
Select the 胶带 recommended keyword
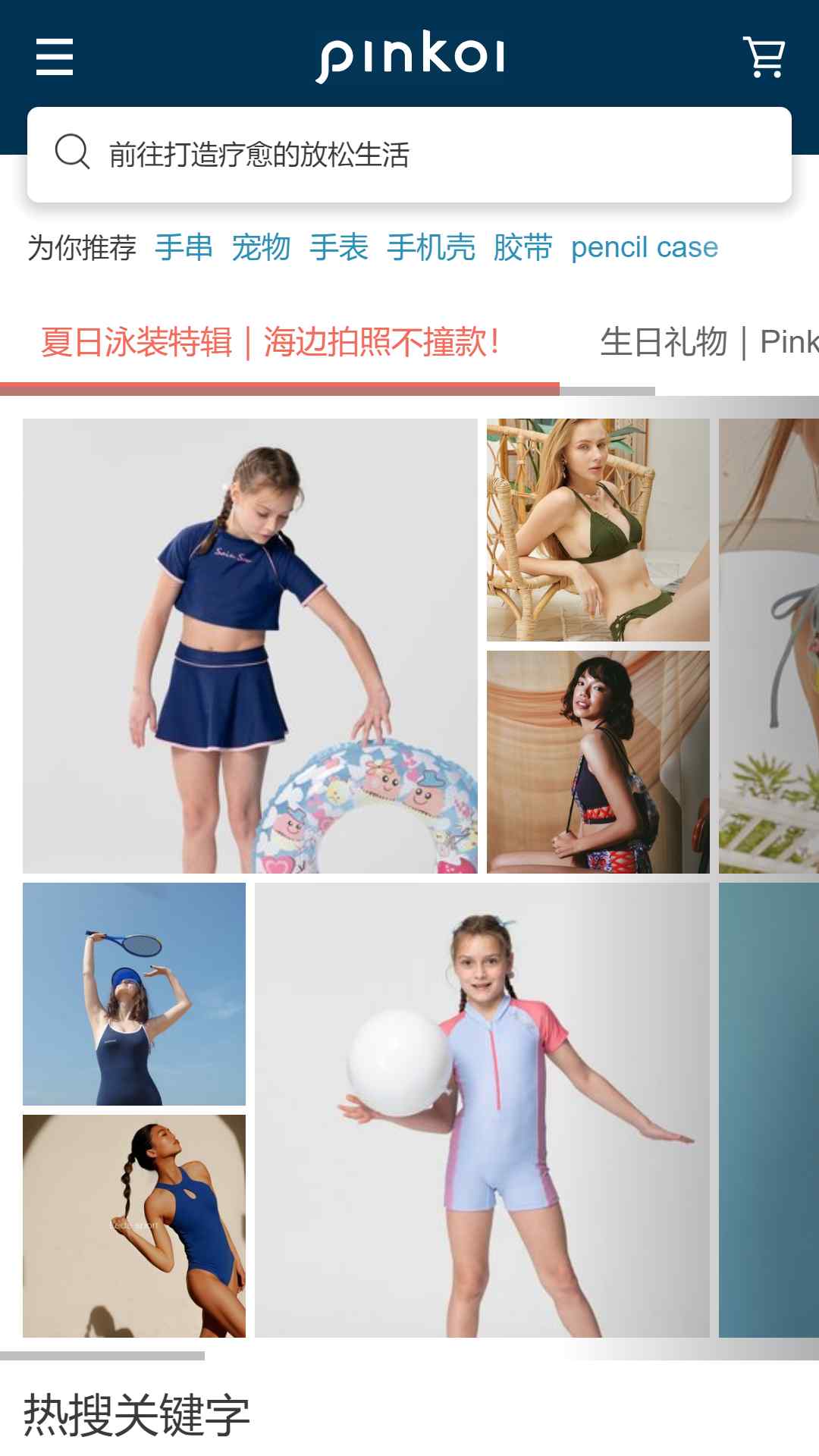point(522,247)
